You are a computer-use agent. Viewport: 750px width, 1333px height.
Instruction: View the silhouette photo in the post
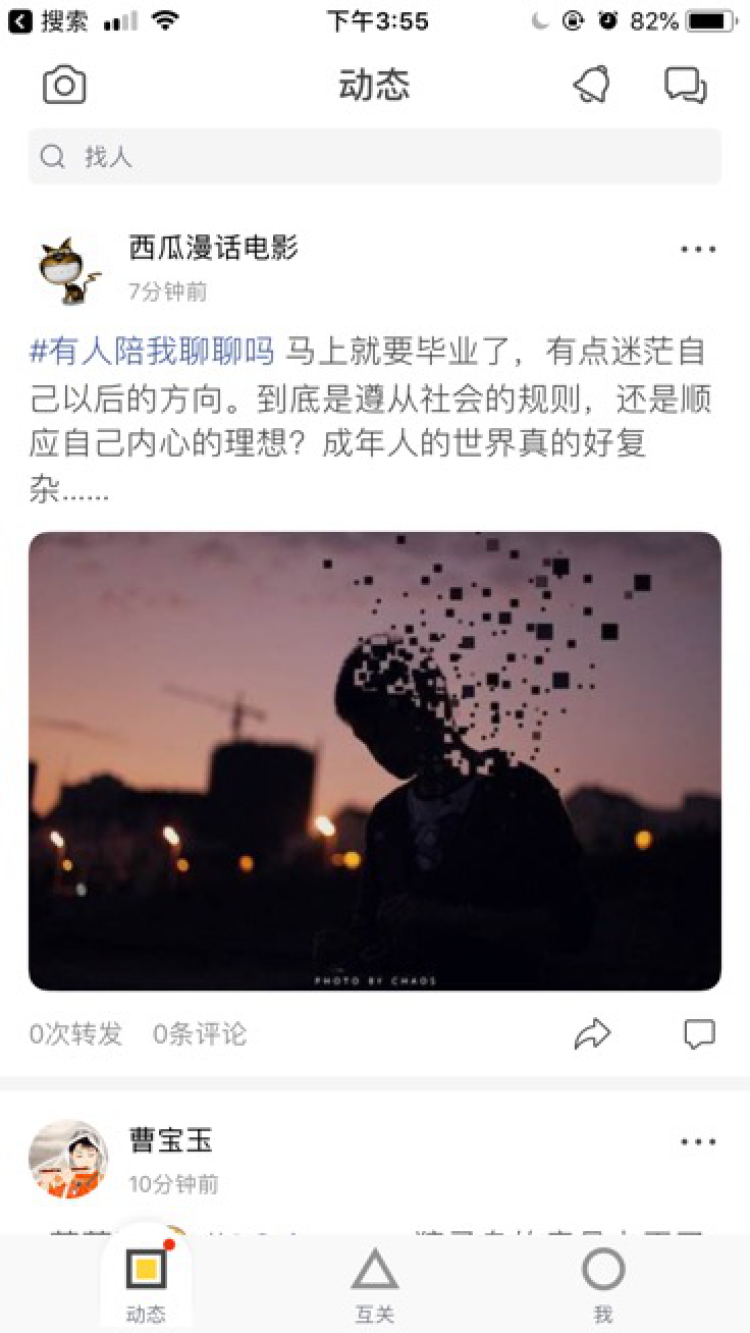(374, 761)
